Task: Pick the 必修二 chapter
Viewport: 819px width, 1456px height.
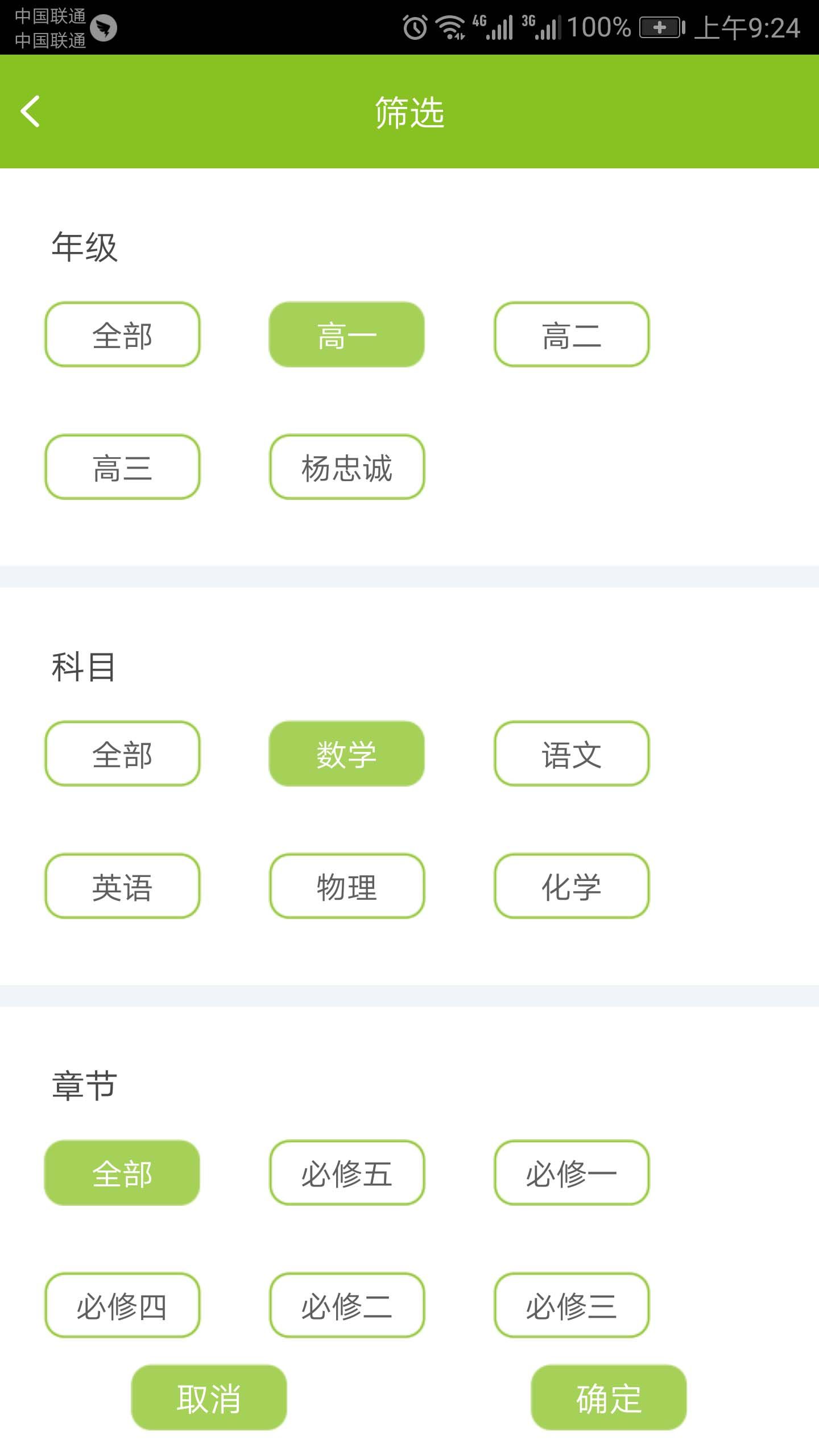Action: [x=346, y=1305]
